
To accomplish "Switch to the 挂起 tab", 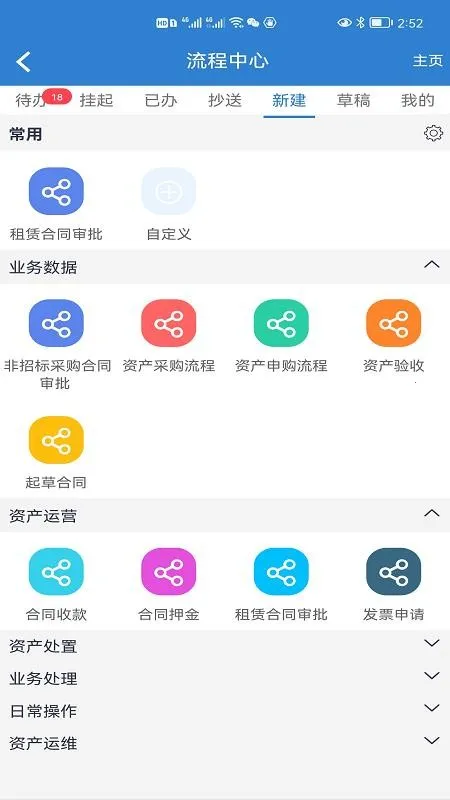I will (x=96, y=100).
